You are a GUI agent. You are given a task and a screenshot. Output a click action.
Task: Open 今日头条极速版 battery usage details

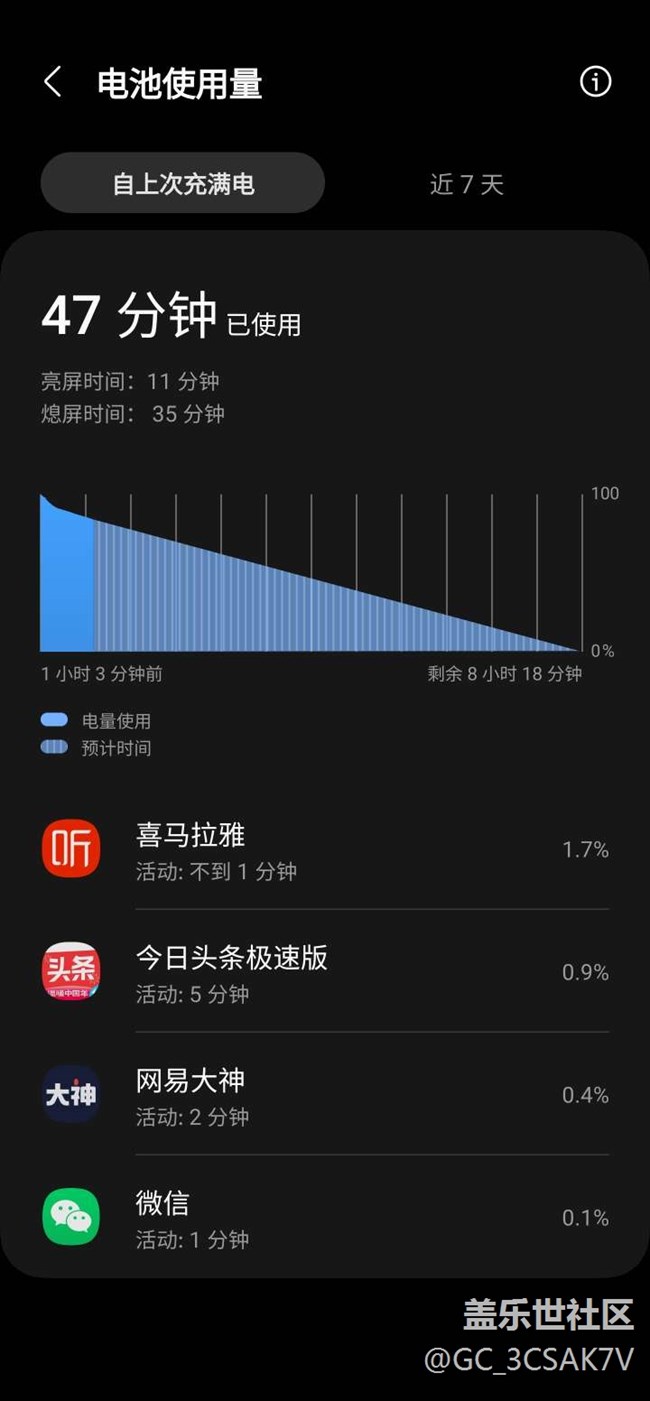point(325,972)
